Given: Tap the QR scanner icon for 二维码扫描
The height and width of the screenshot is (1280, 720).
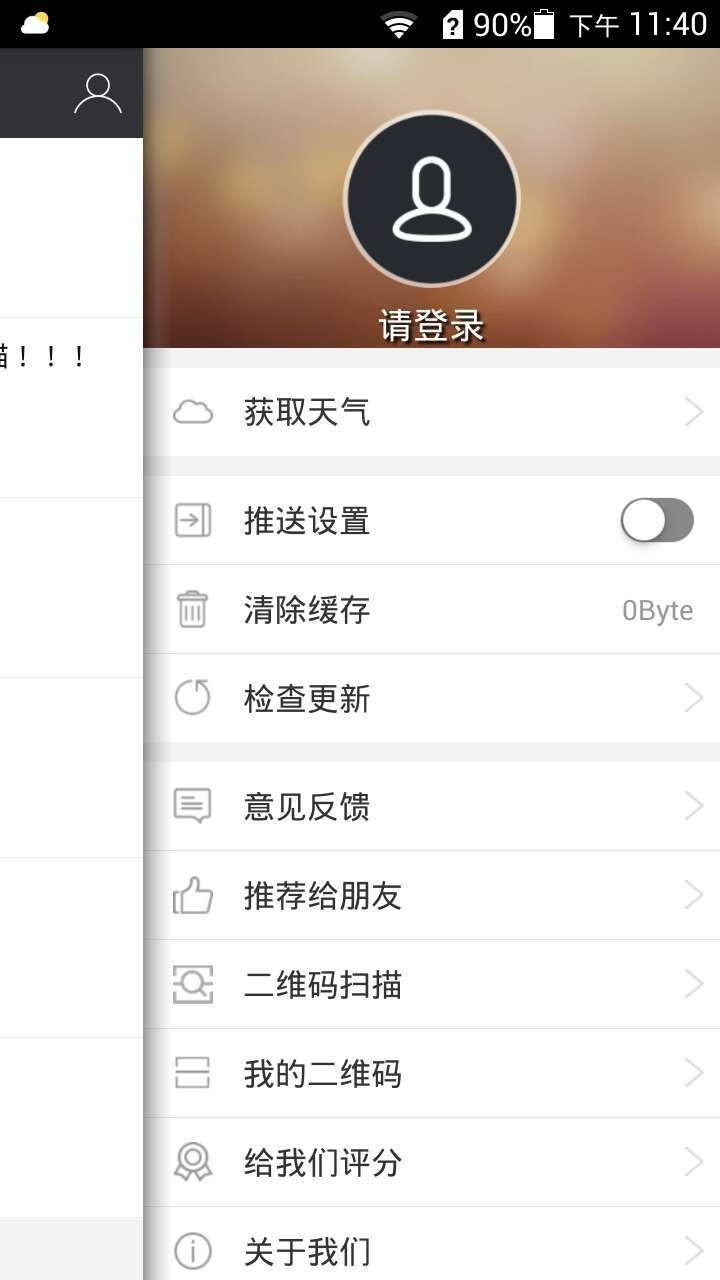Looking at the screenshot, I should pyautogui.click(x=192, y=984).
